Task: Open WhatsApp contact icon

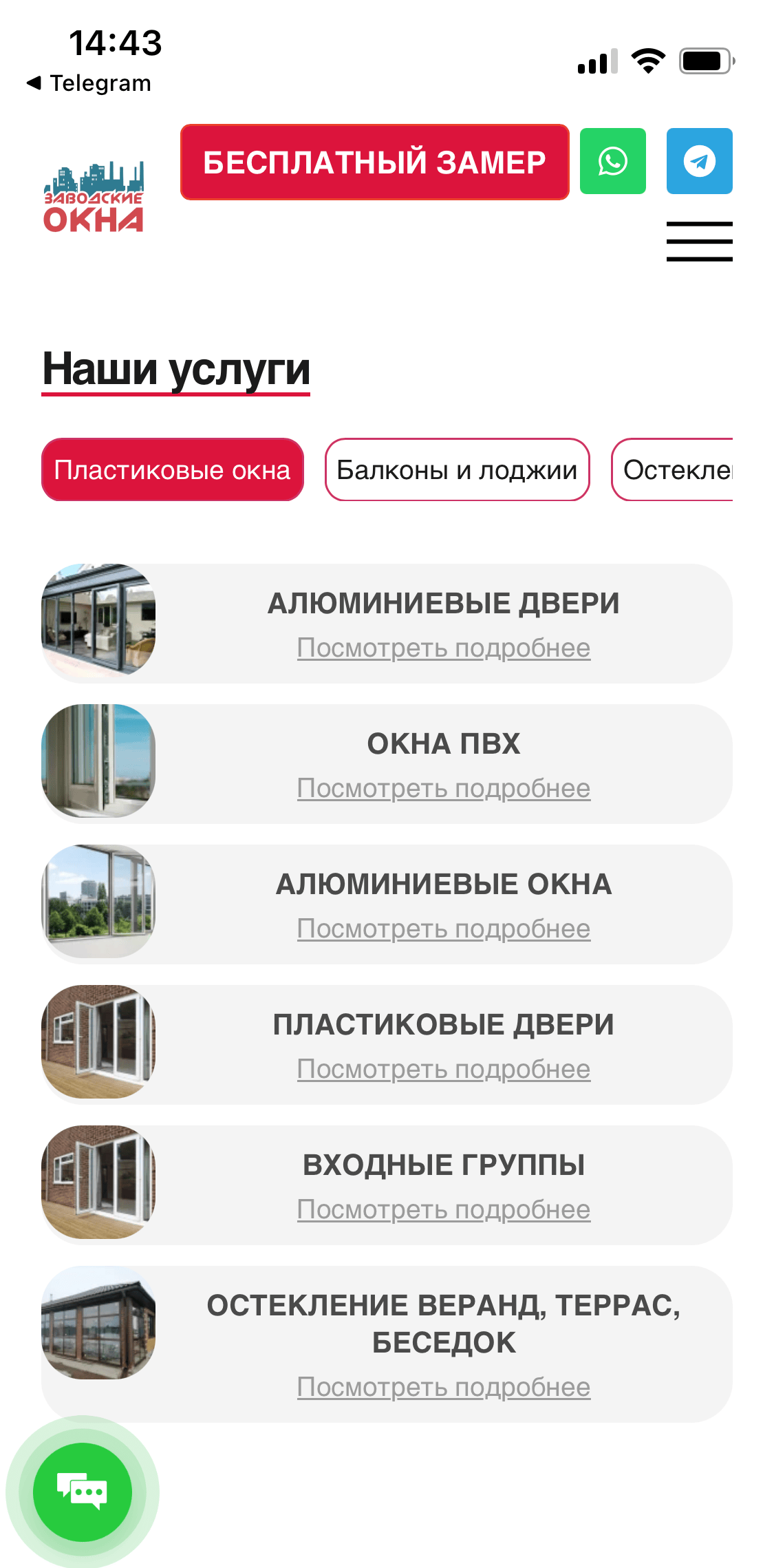Action: (612, 161)
